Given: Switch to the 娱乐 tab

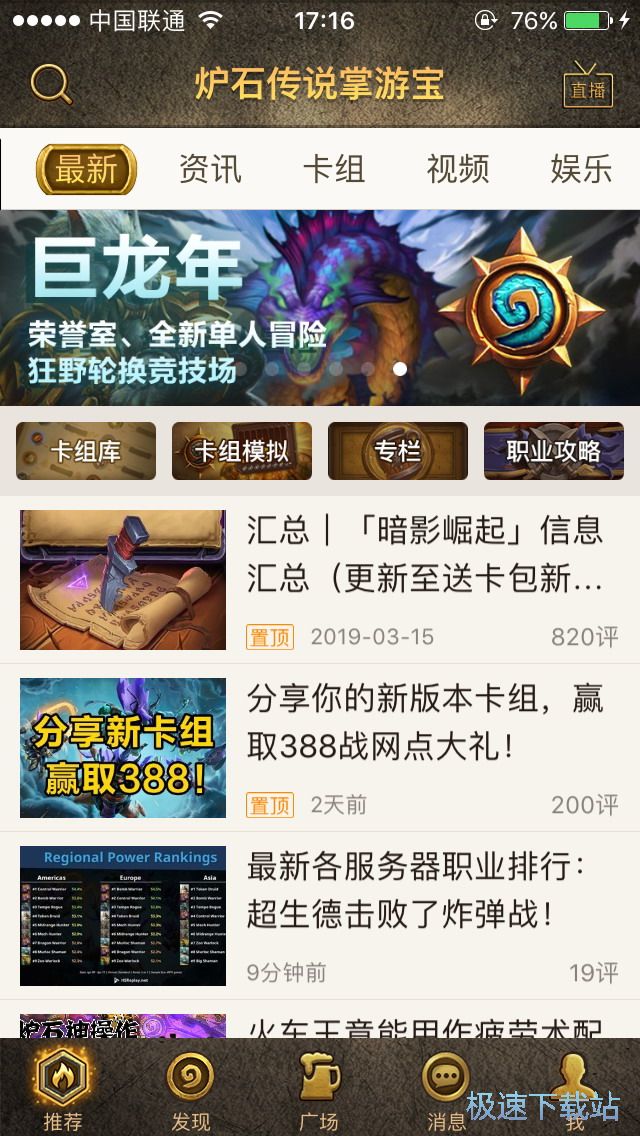Looking at the screenshot, I should tap(581, 169).
